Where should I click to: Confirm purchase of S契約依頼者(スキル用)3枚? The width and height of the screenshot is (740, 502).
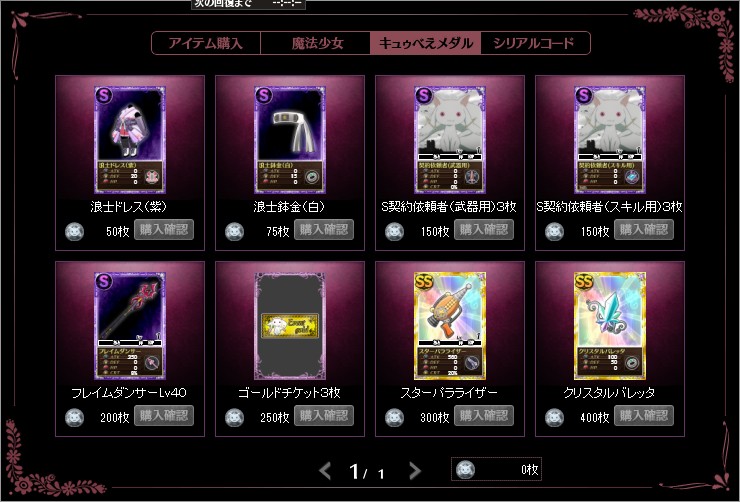point(644,230)
